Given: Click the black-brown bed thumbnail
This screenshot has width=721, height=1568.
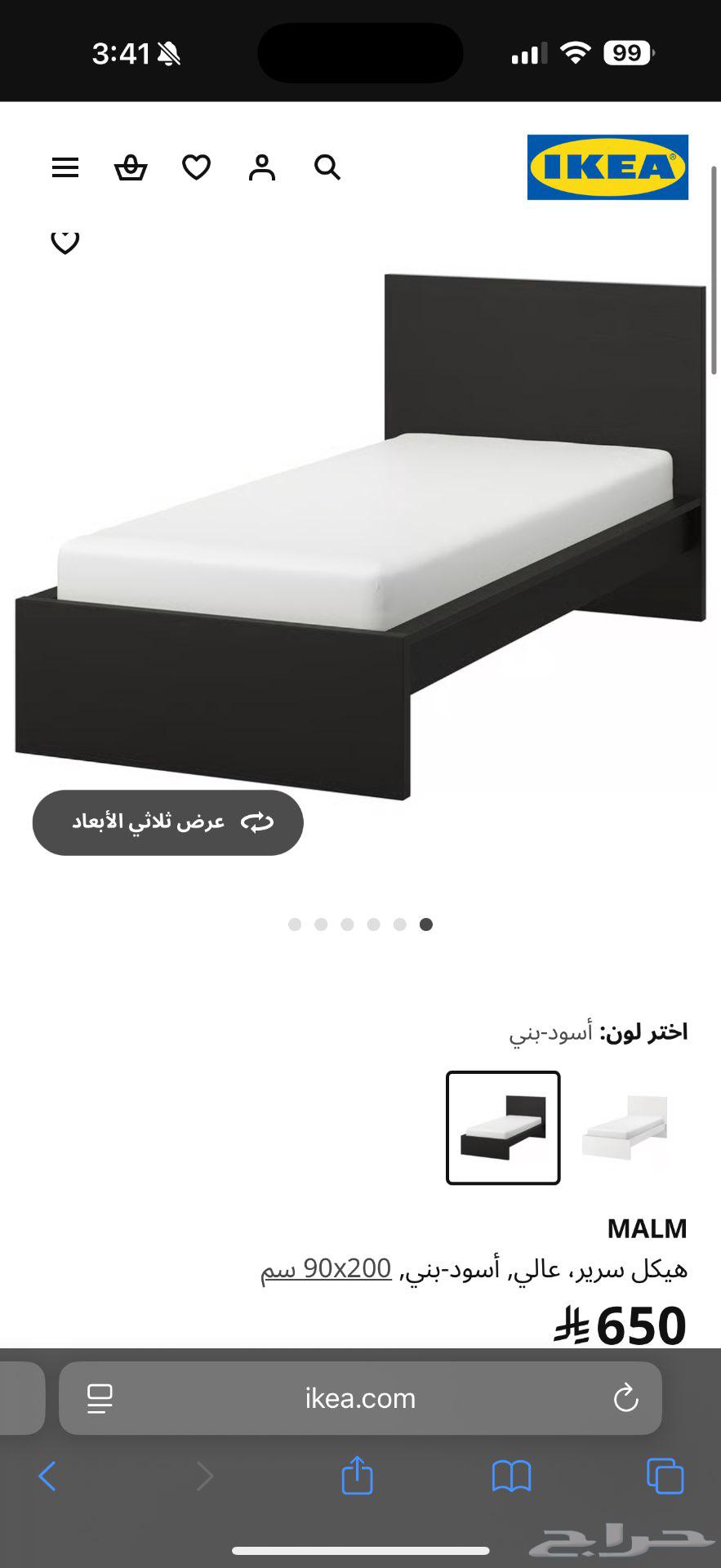Looking at the screenshot, I should point(502,1129).
